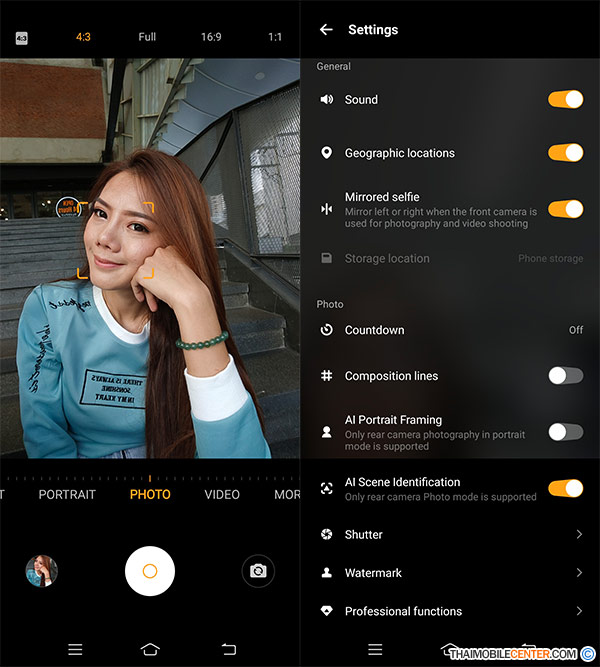Choose the 16:9 aspect ratio

coord(211,37)
